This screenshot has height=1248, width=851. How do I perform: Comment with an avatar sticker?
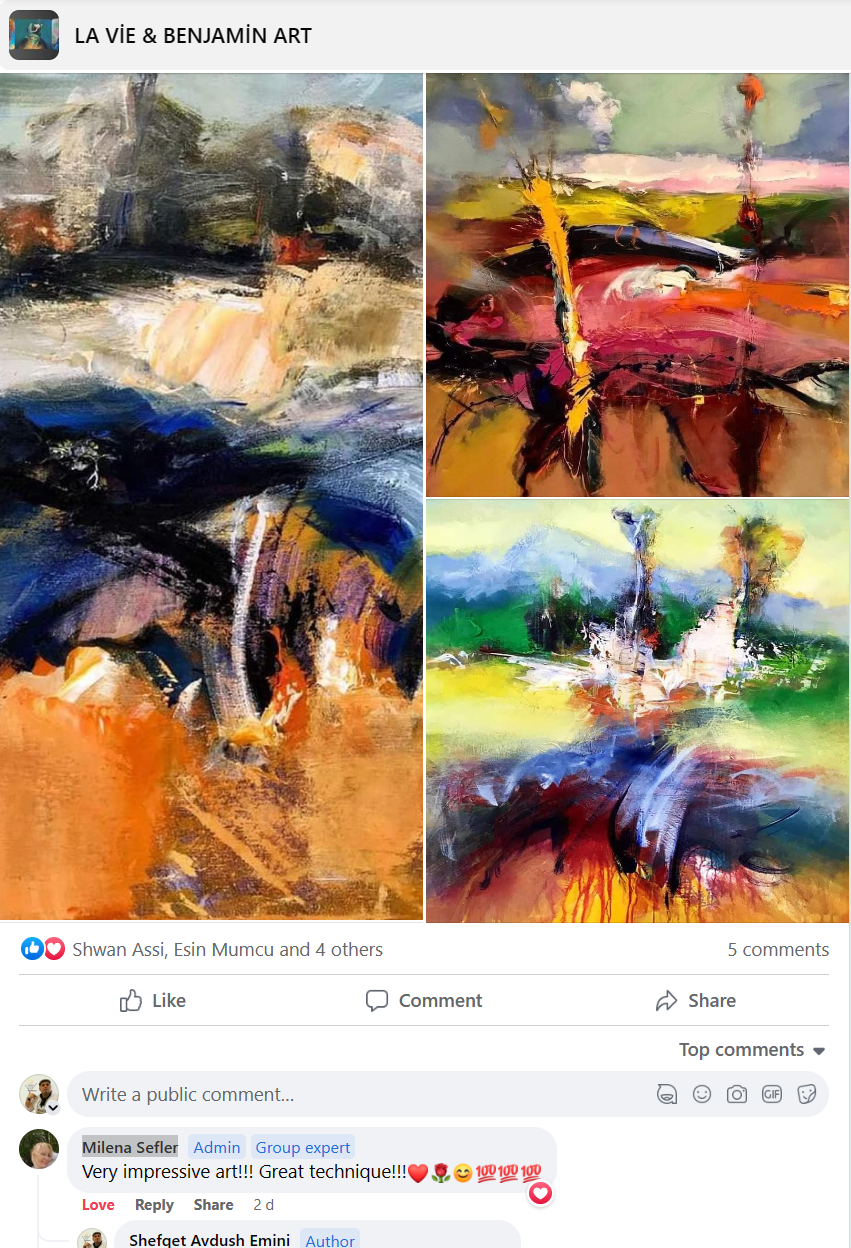point(667,1094)
